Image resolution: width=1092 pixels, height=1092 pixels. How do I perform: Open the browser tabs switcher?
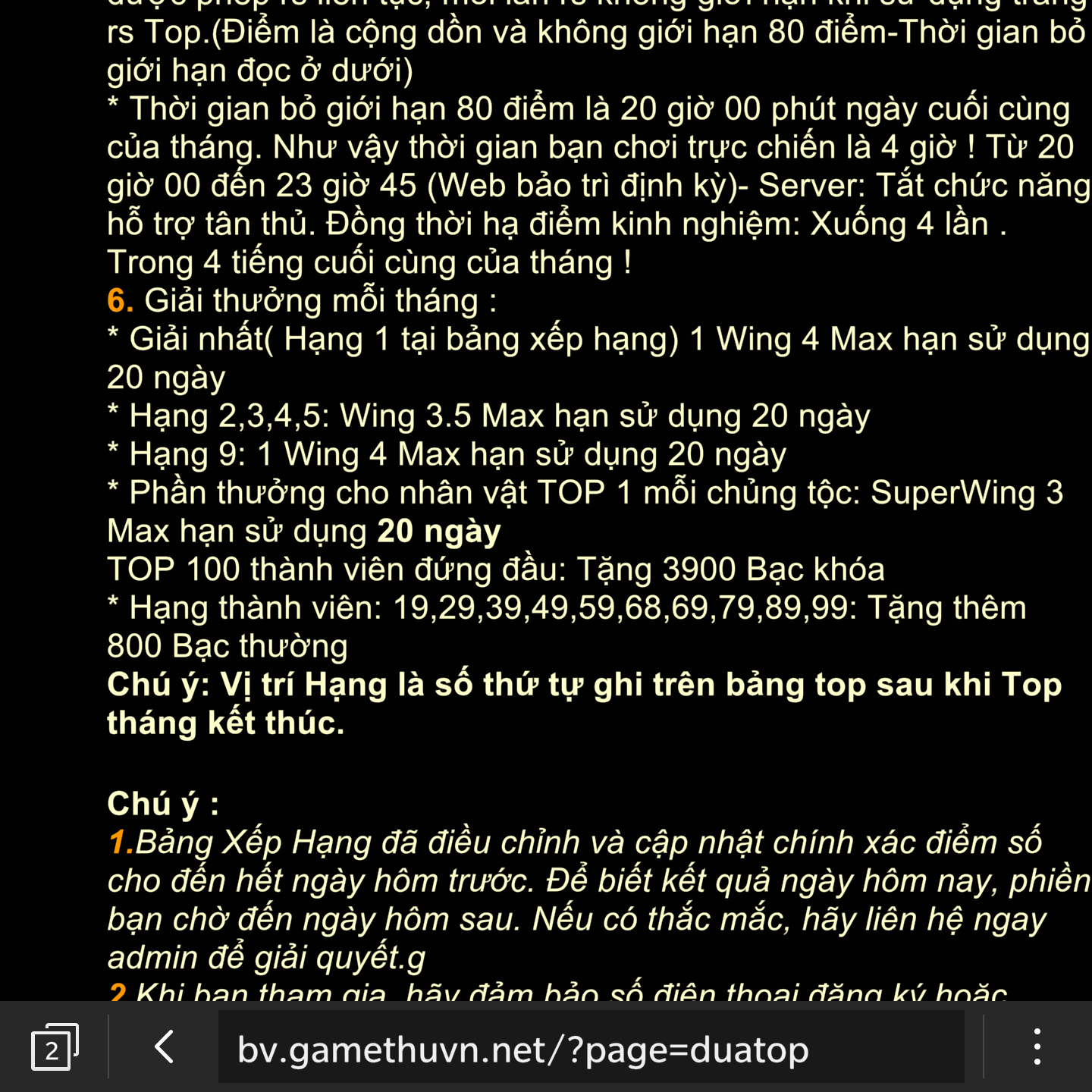(x=54, y=1047)
